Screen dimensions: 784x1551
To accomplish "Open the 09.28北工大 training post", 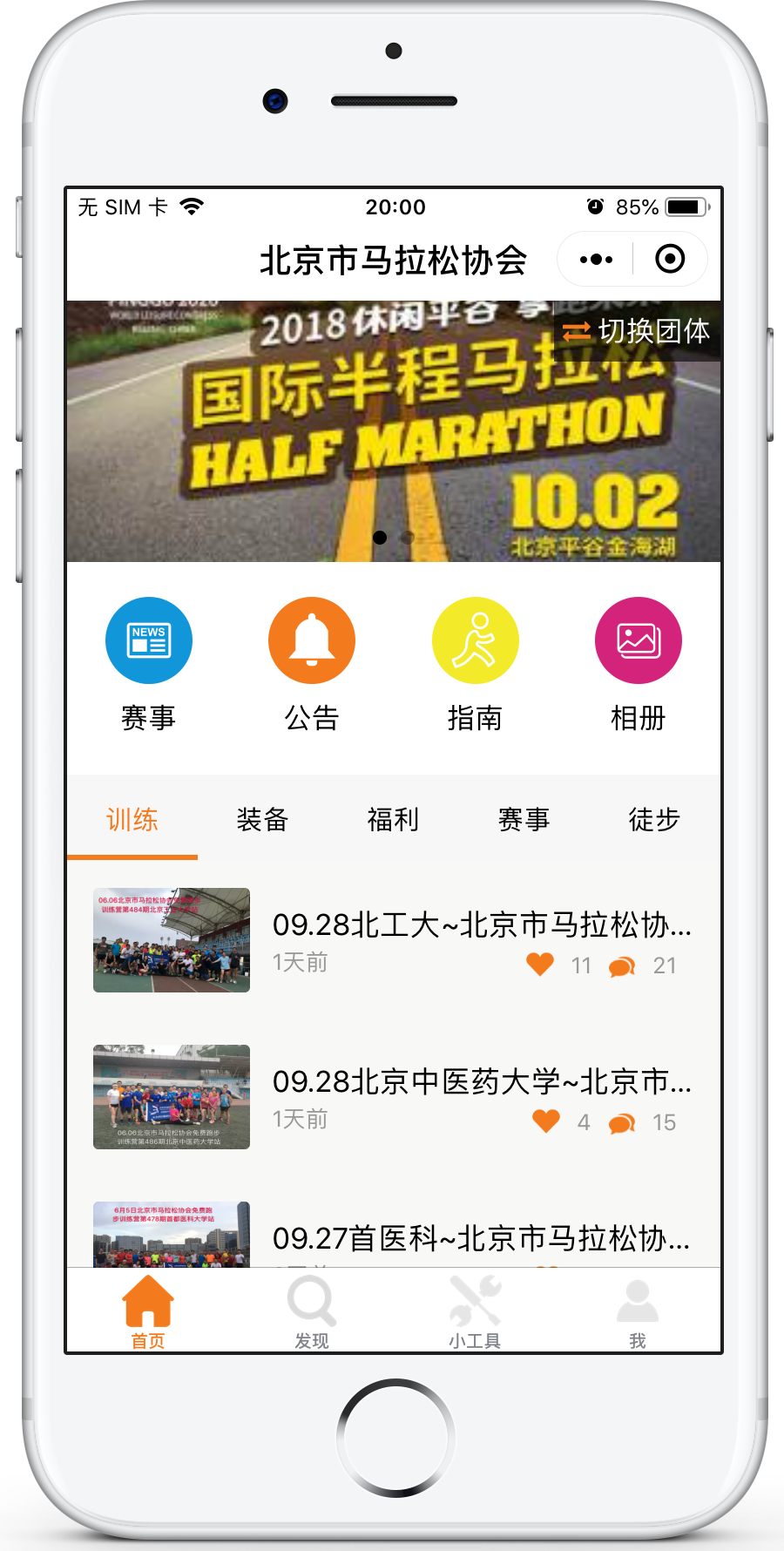I will coord(481,925).
